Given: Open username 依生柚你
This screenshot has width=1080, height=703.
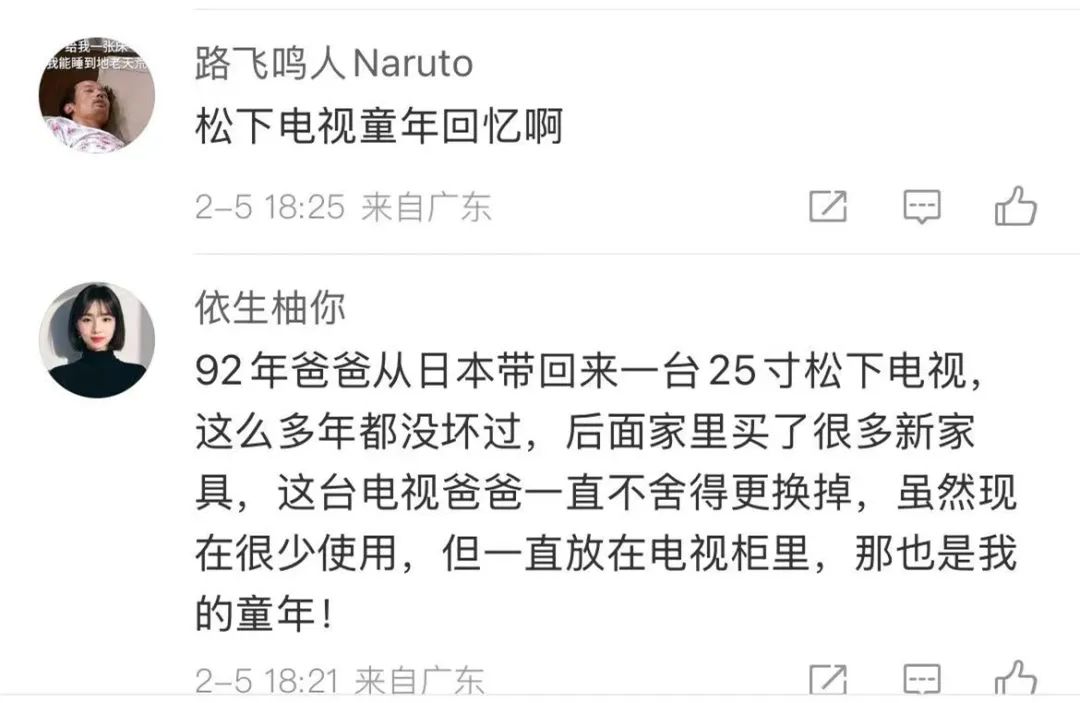Looking at the screenshot, I should coord(270,308).
